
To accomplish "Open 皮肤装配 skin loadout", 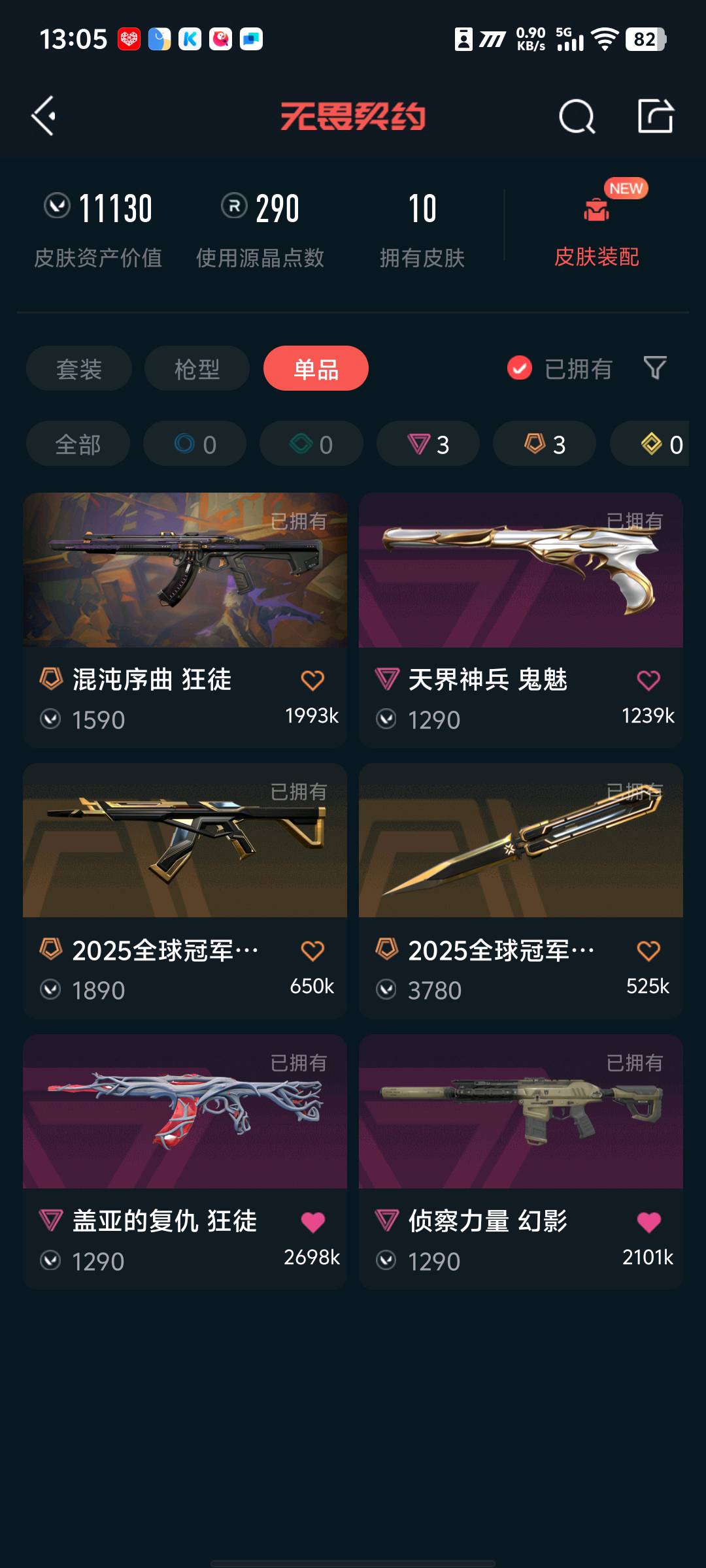I will (x=596, y=227).
